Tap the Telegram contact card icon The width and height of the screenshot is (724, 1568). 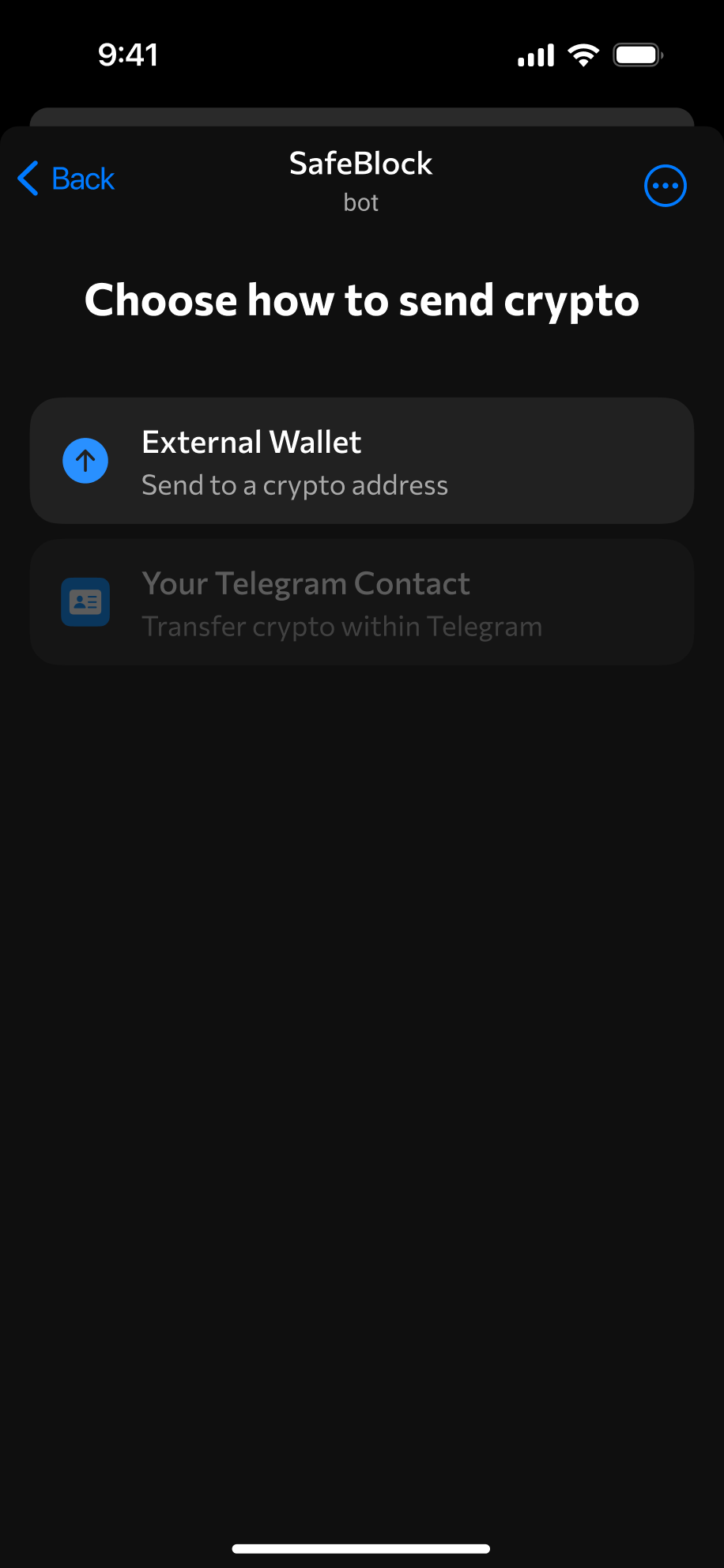[x=85, y=602]
